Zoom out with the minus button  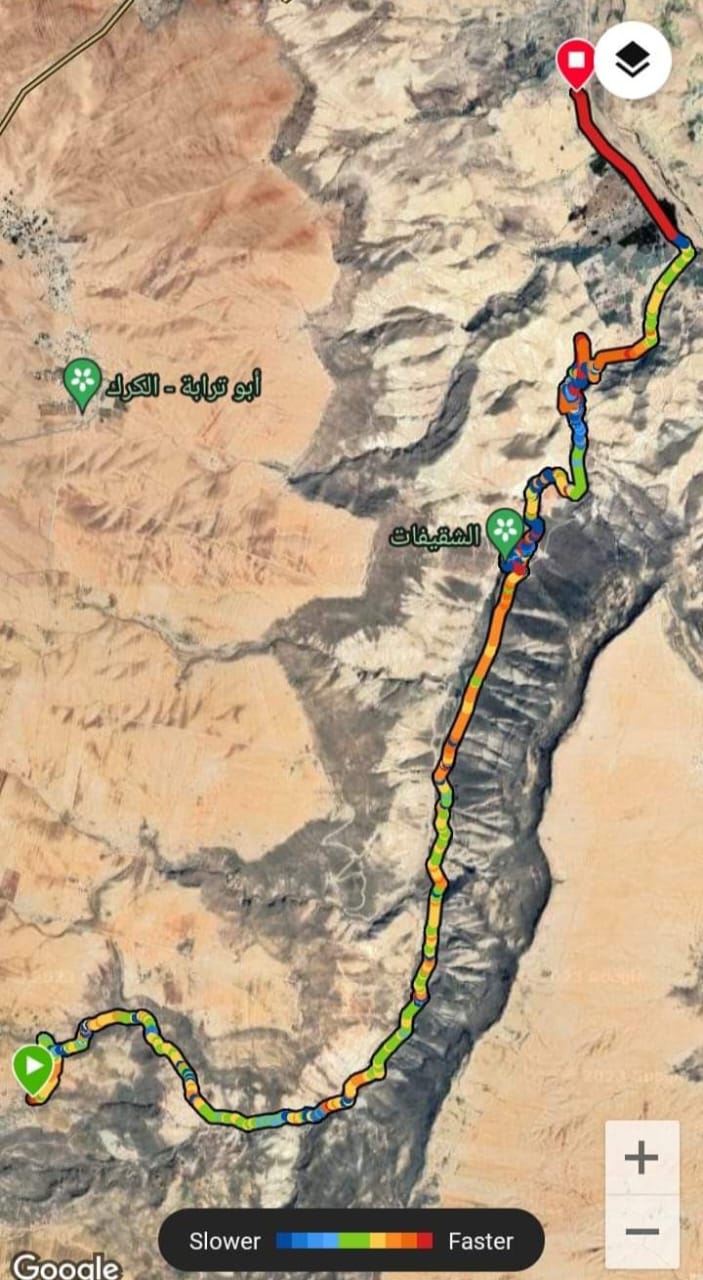coord(641,1232)
